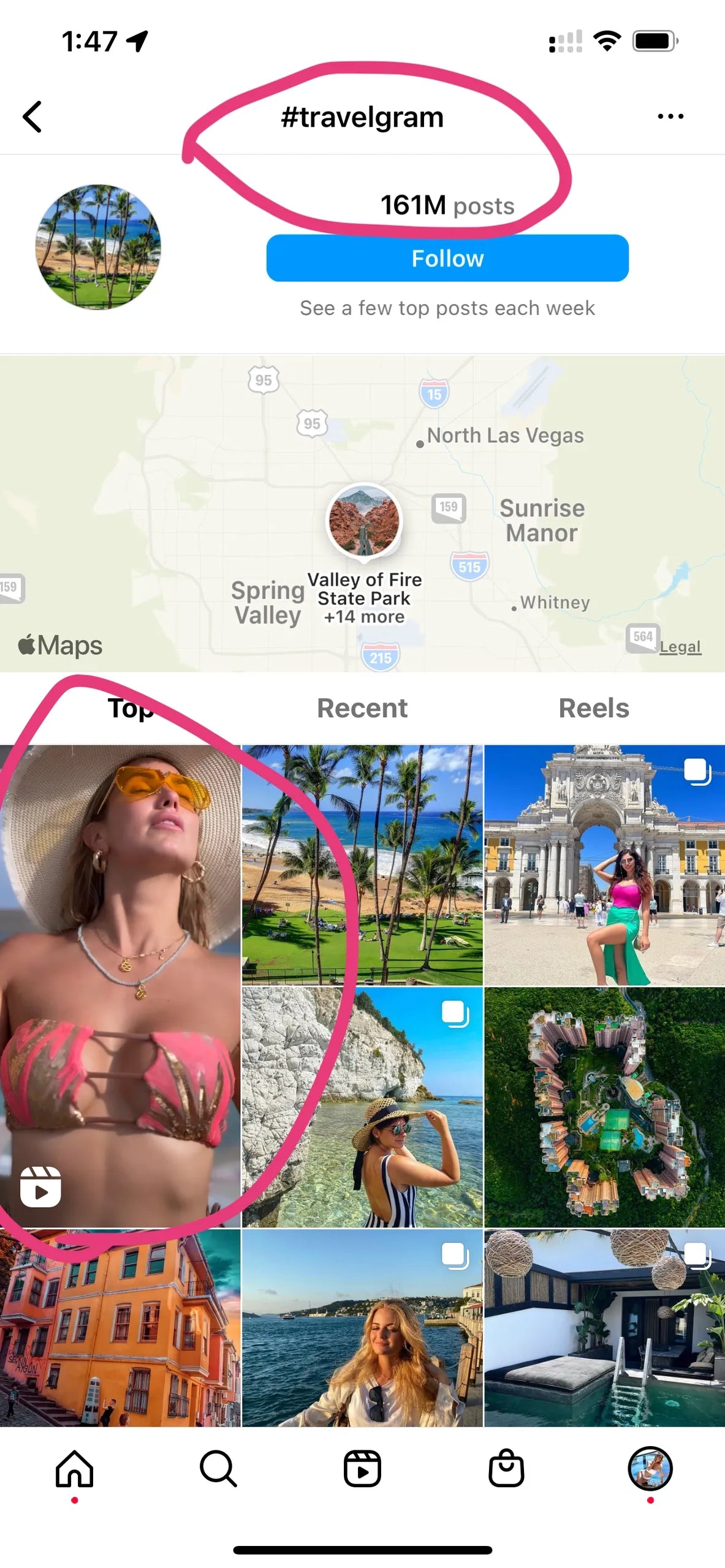The height and width of the screenshot is (1568, 725).
Task: Open Reels from the bottom navigation
Action: (362, 1469)
